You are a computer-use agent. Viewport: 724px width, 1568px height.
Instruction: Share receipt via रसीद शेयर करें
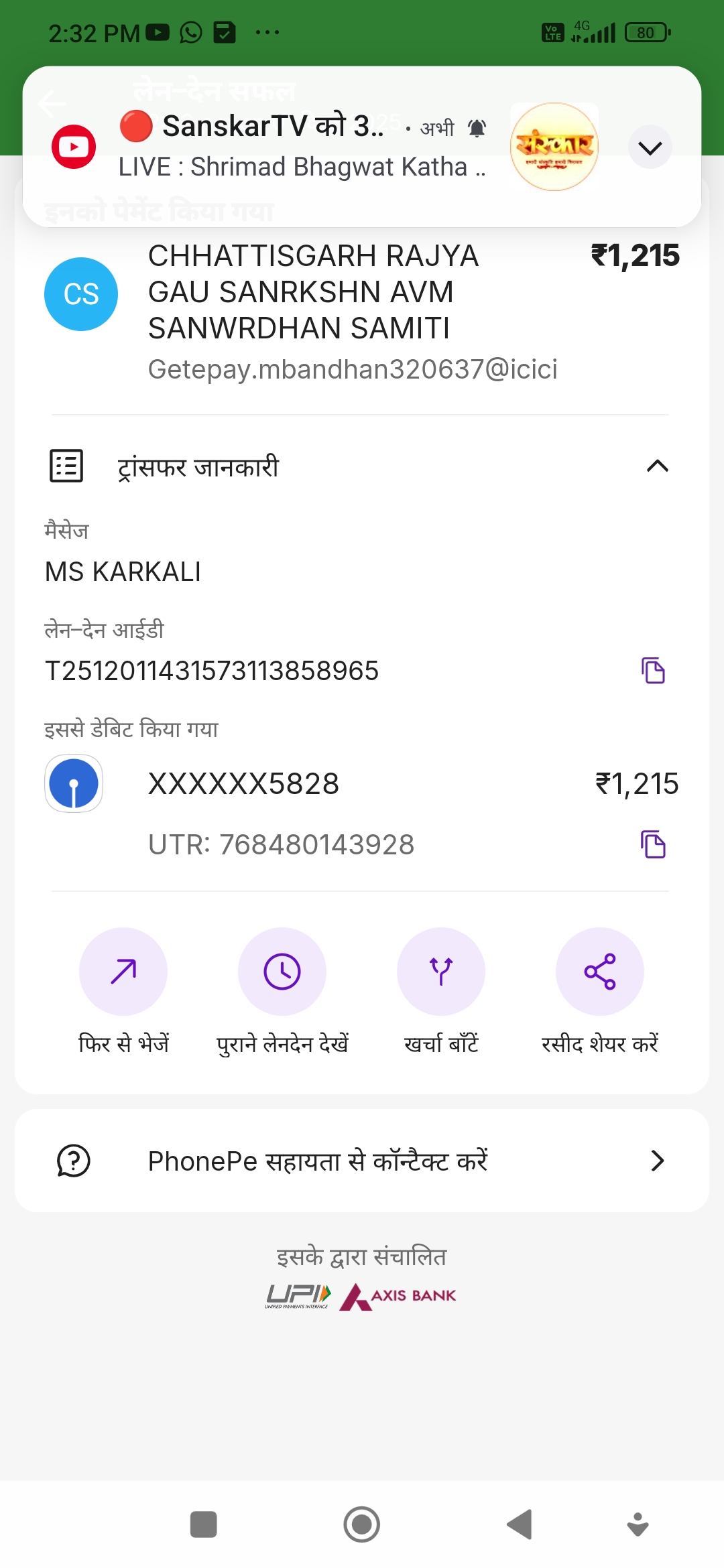600,972
